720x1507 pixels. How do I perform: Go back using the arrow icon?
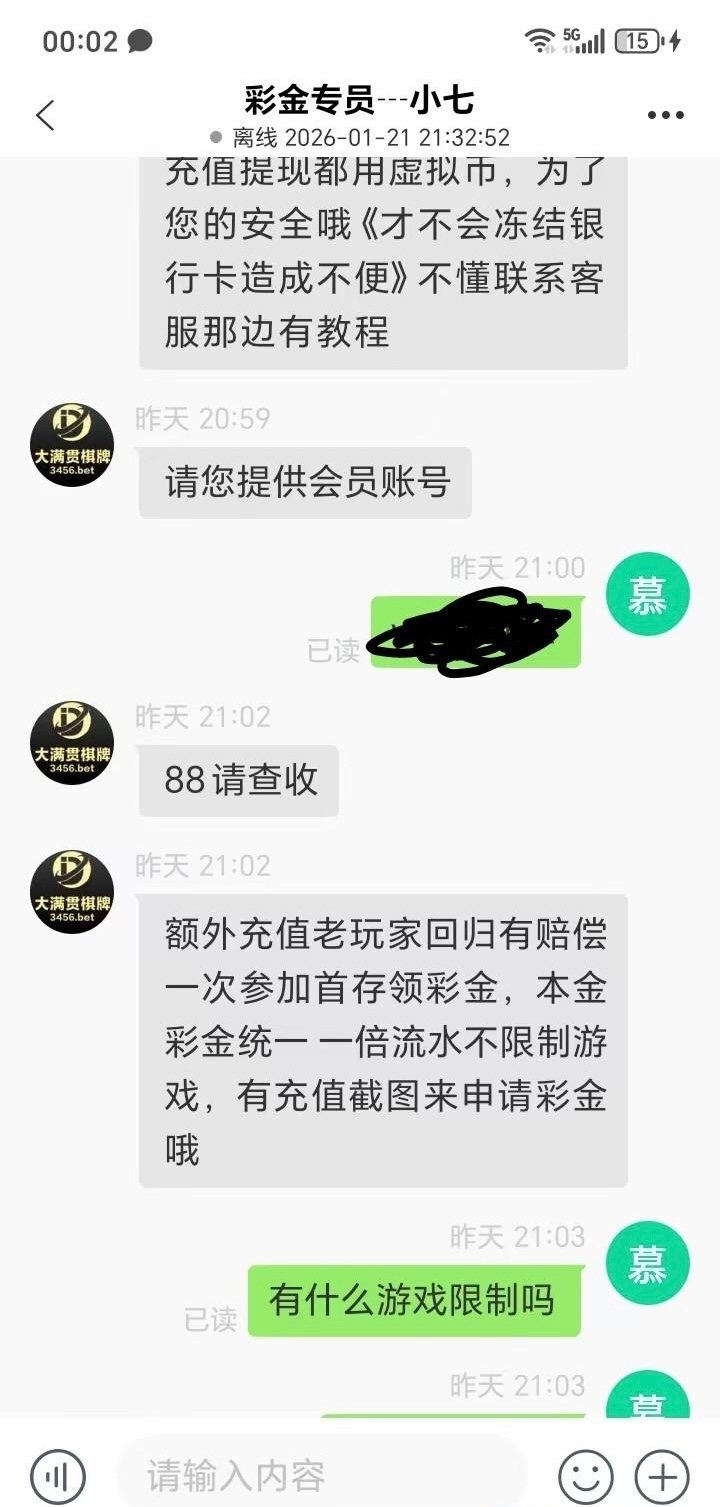click(x=45, y=115)
